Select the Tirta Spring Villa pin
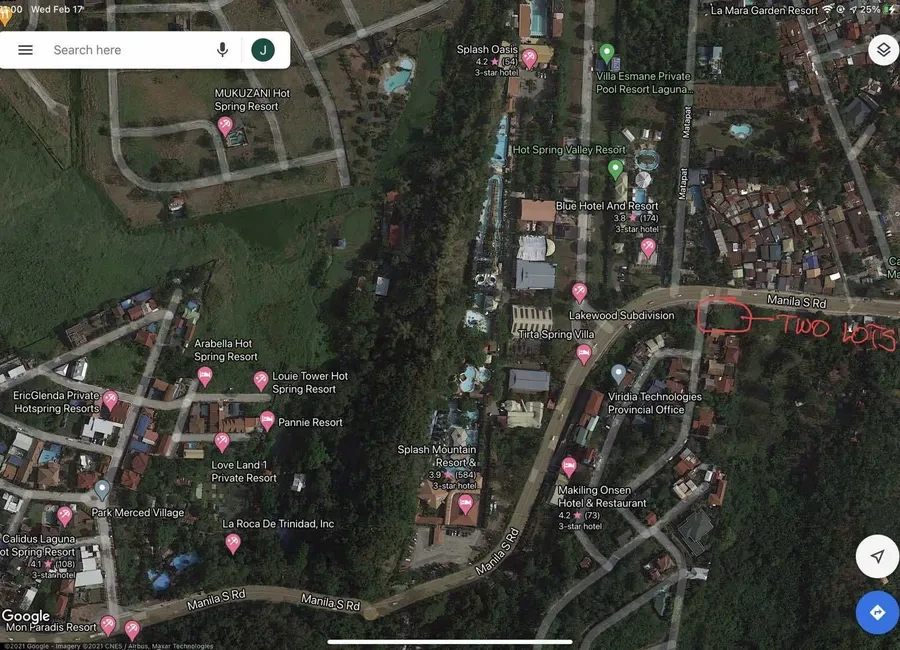 click(x=584, y=354)
